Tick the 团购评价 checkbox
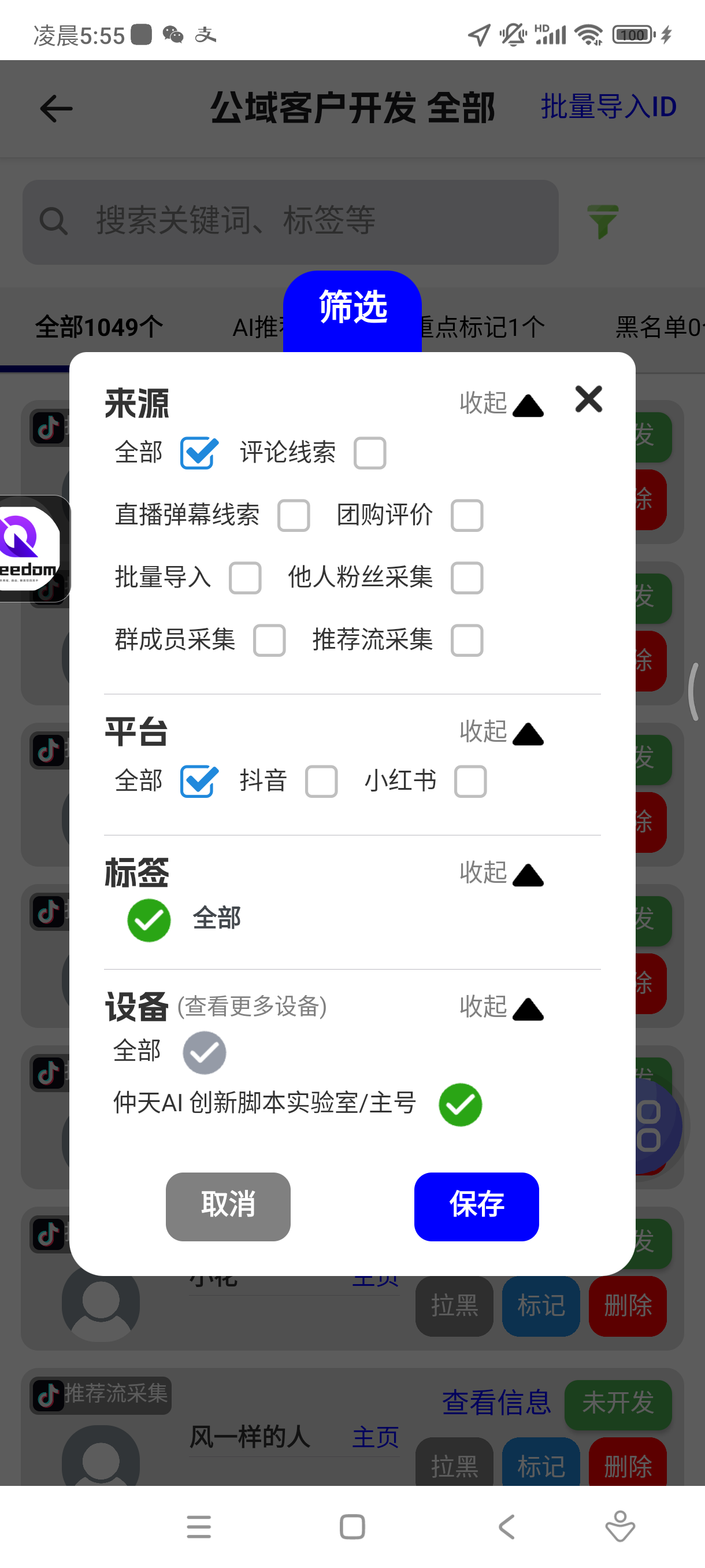The image size is (705, 1568). [466, 516]
